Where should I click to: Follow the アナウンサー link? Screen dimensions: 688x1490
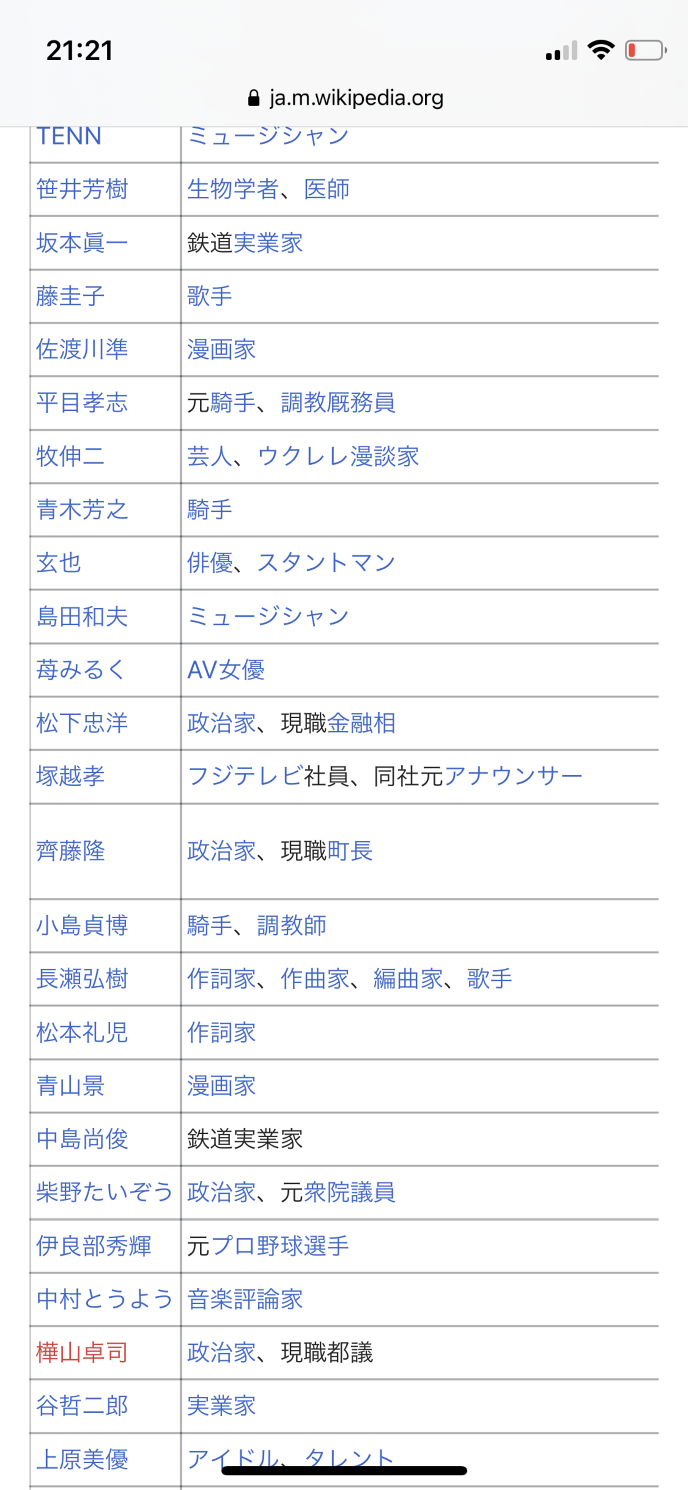(512, 776)
